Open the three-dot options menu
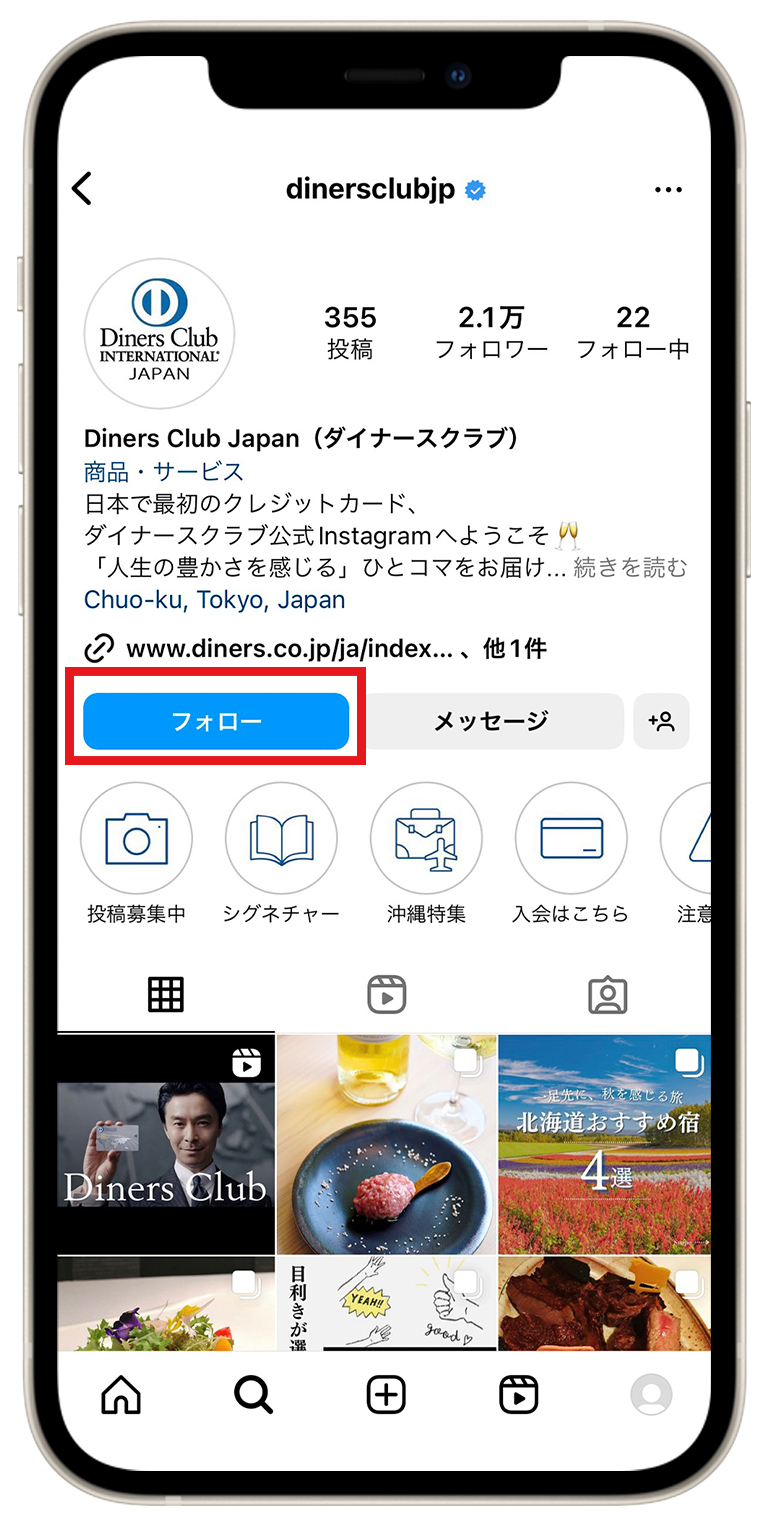 [668, 189]
